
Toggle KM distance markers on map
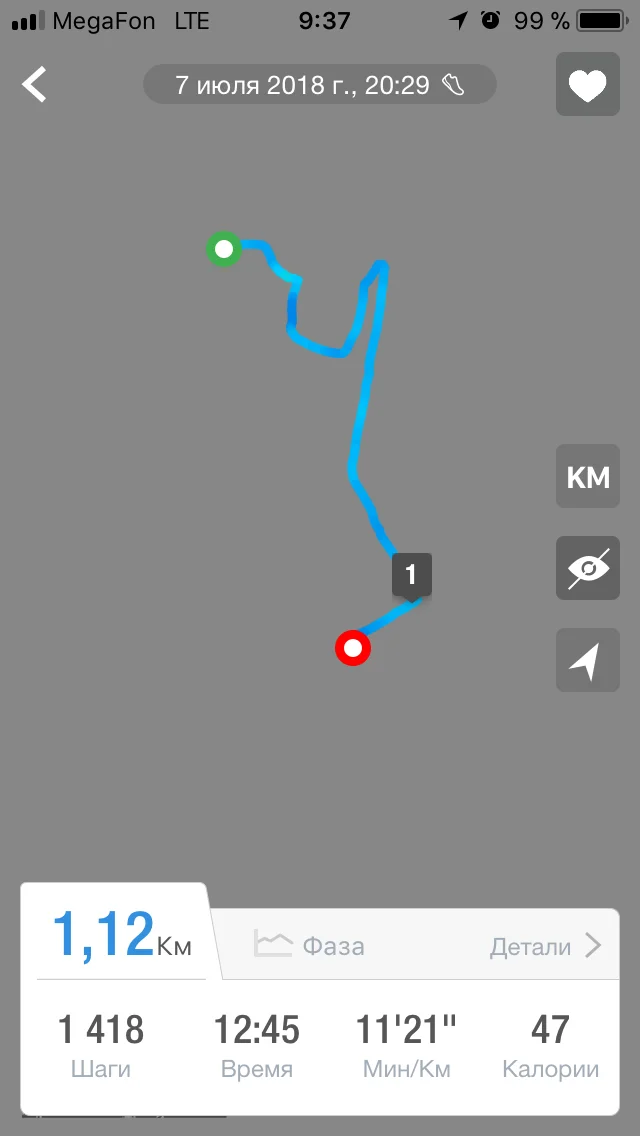[587, 477]
